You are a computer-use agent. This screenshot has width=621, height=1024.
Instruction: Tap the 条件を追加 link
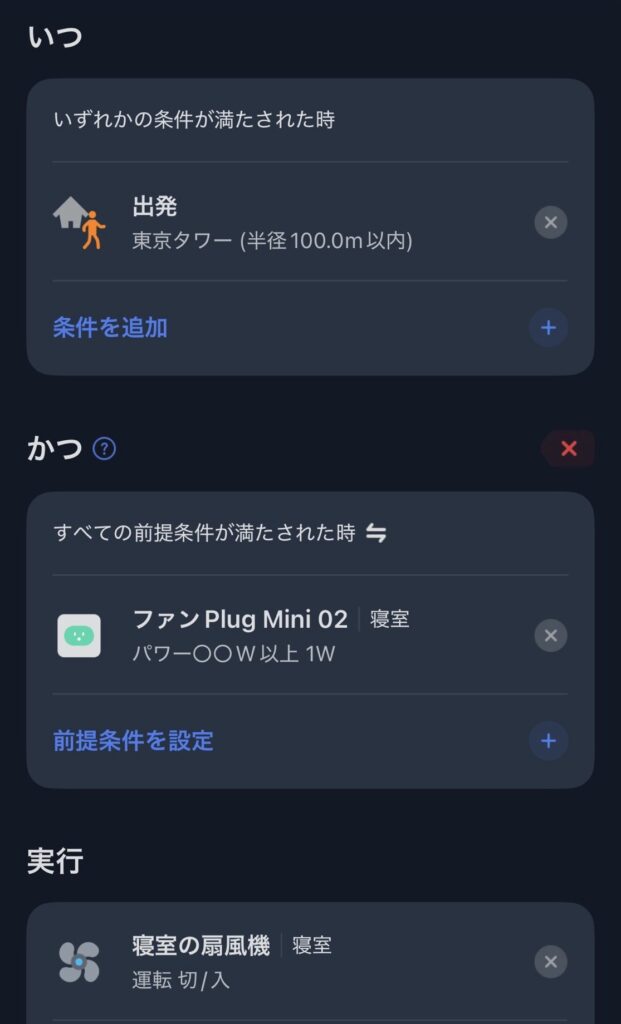point(110,327)
